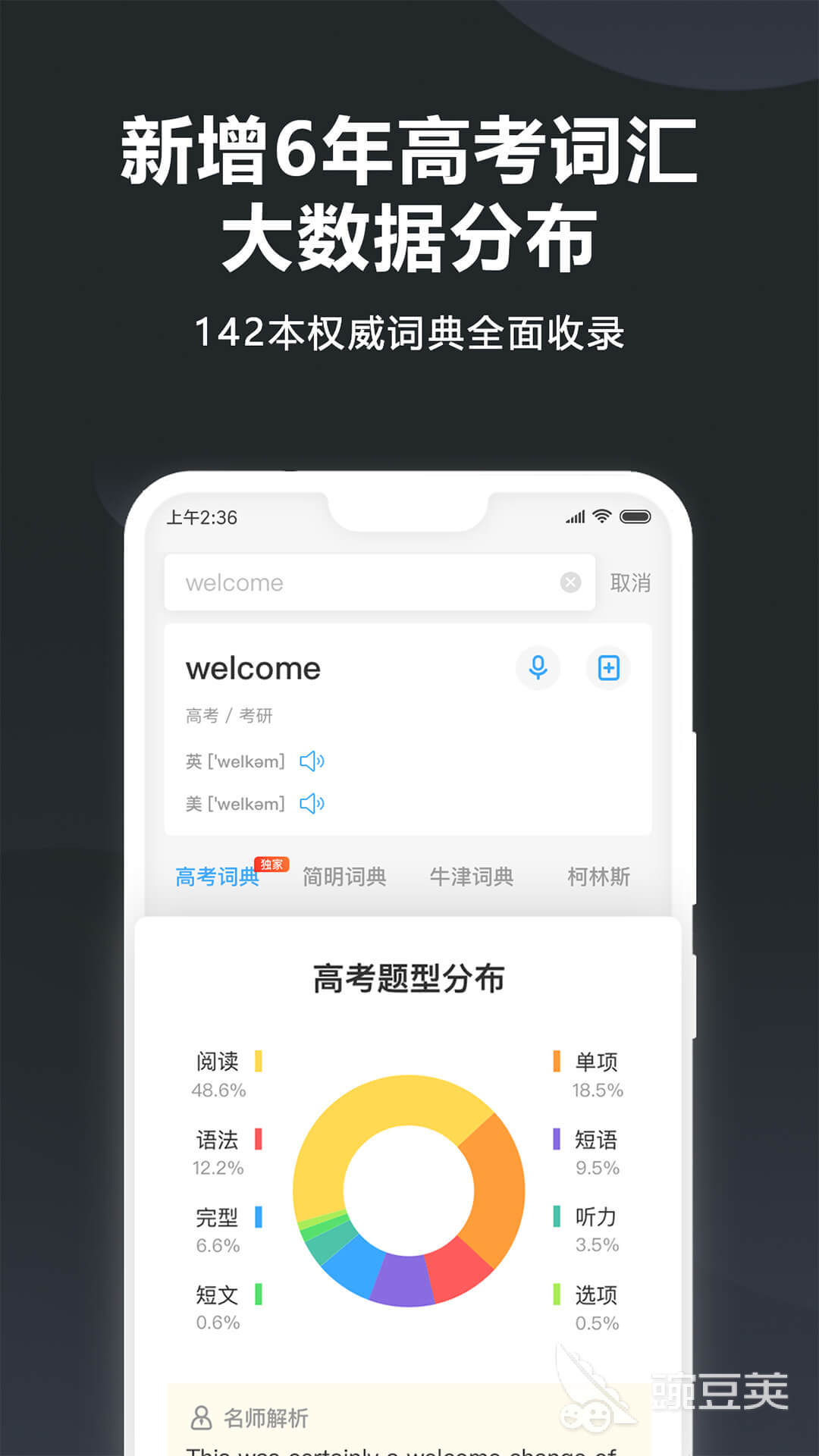The width and height of the screenshot is (819, 1456).
Task: Open the 简明词典 dictionary entry
Action: click(x=345, y=877)
